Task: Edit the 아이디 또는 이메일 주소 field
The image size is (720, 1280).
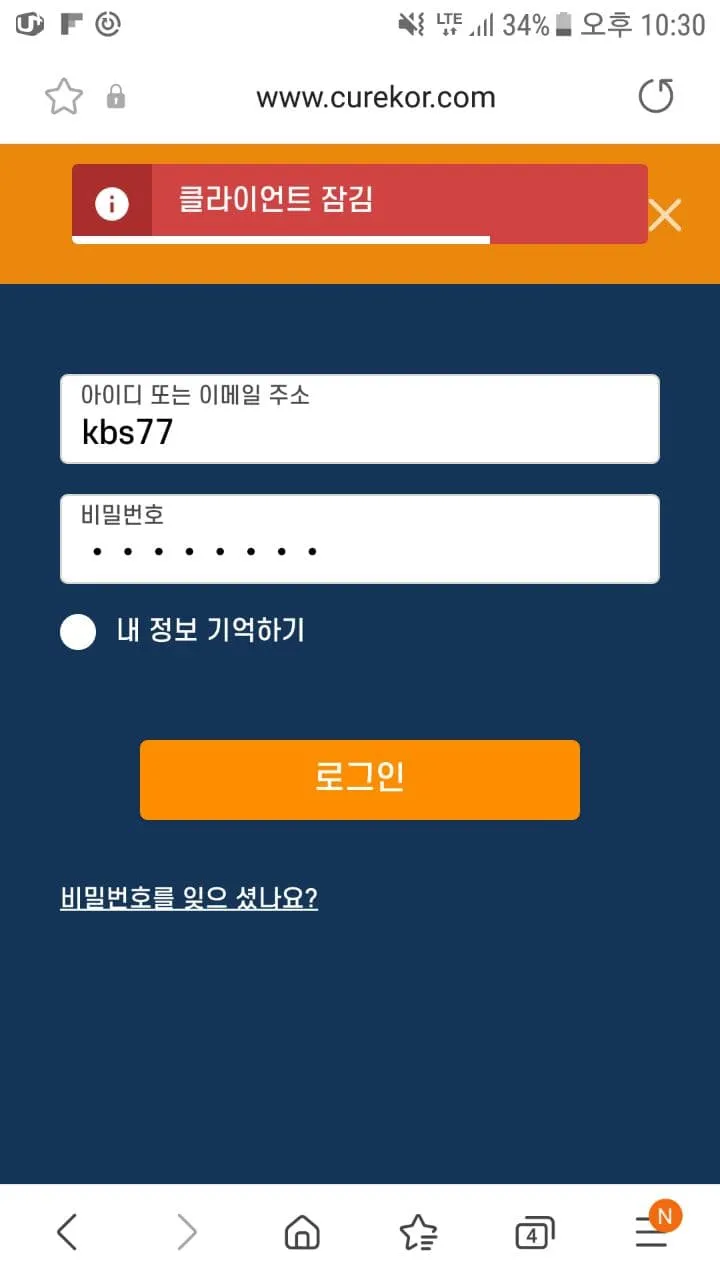Action: 360,430
